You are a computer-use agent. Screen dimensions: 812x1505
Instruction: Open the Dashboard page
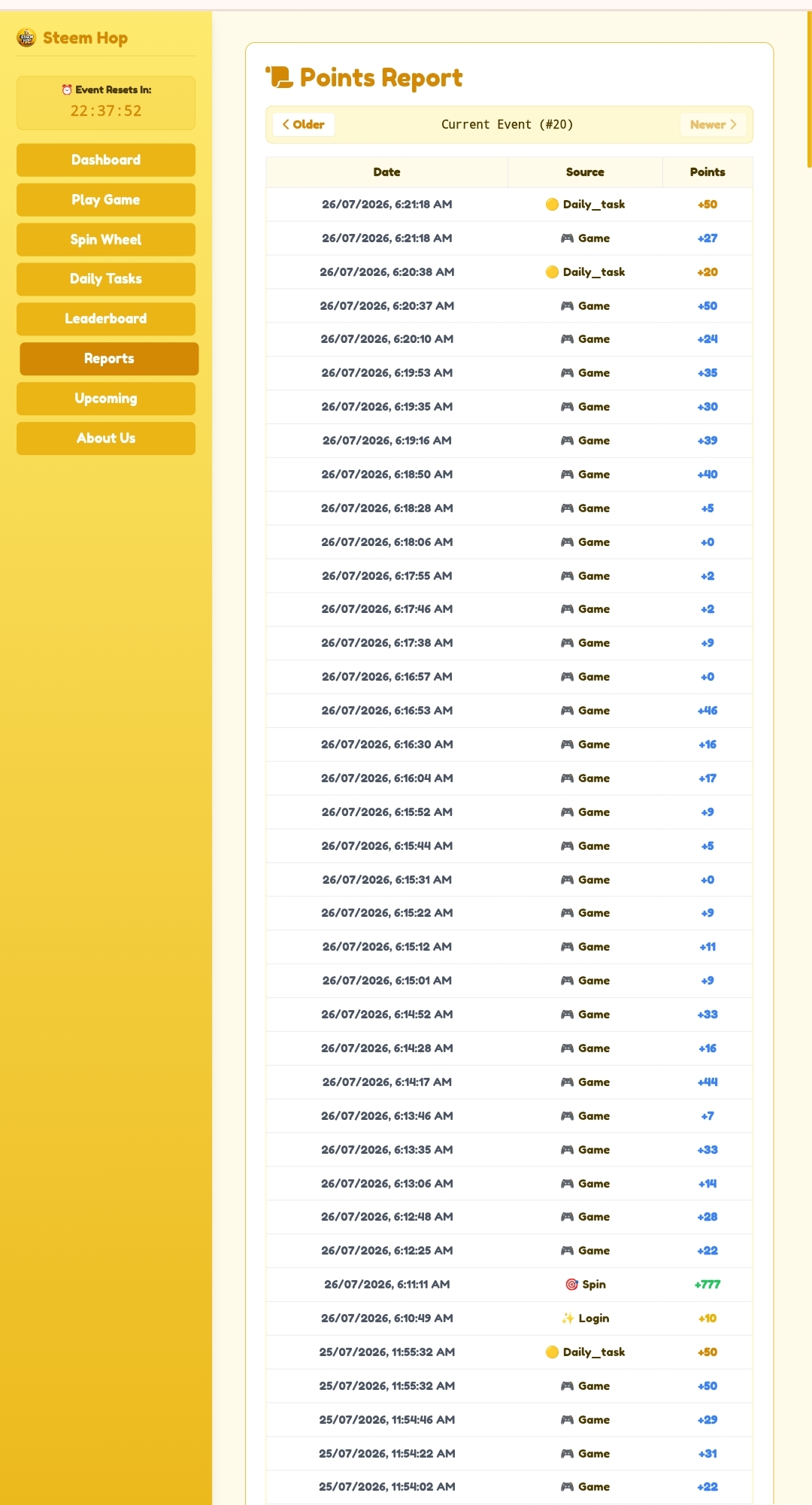106,160
